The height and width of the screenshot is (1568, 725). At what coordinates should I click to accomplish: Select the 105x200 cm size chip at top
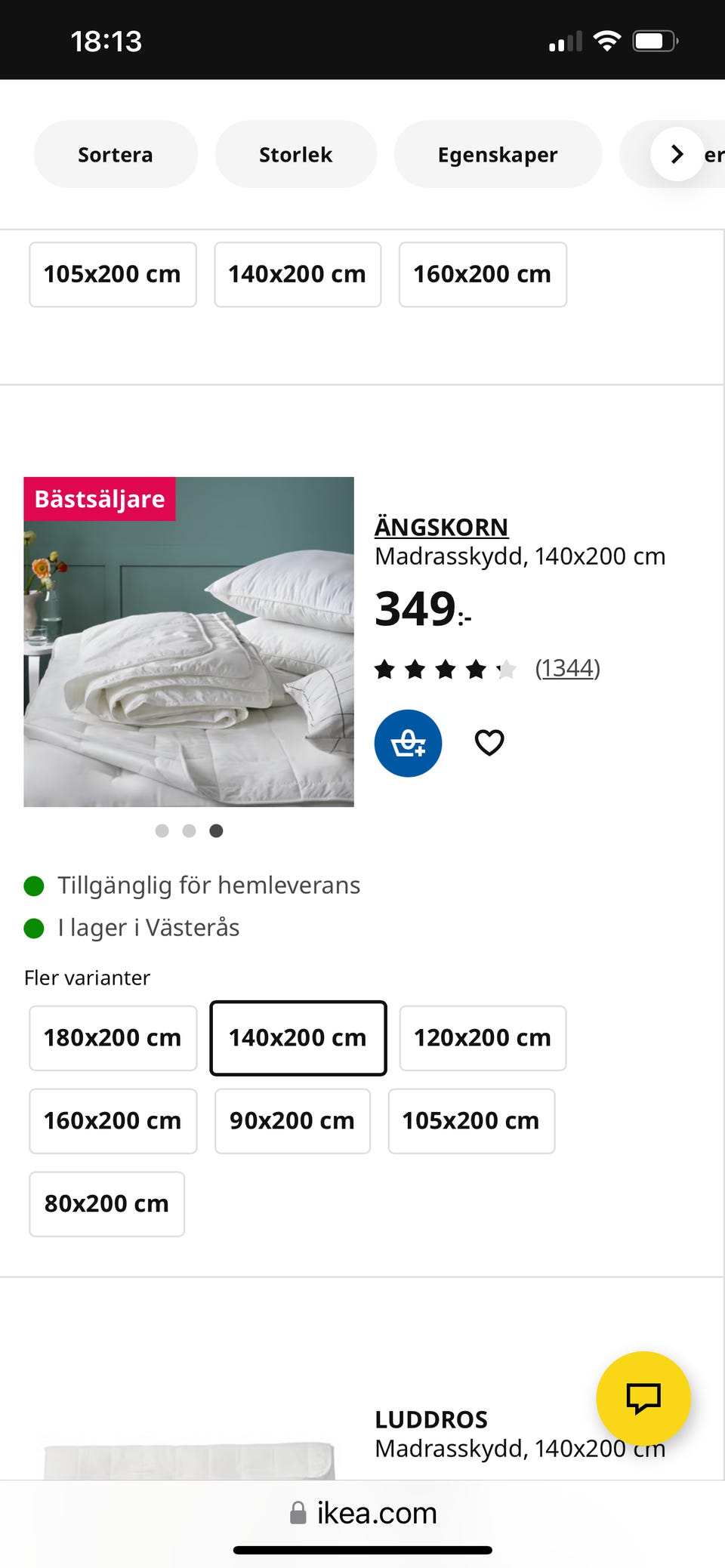[113, 274]
